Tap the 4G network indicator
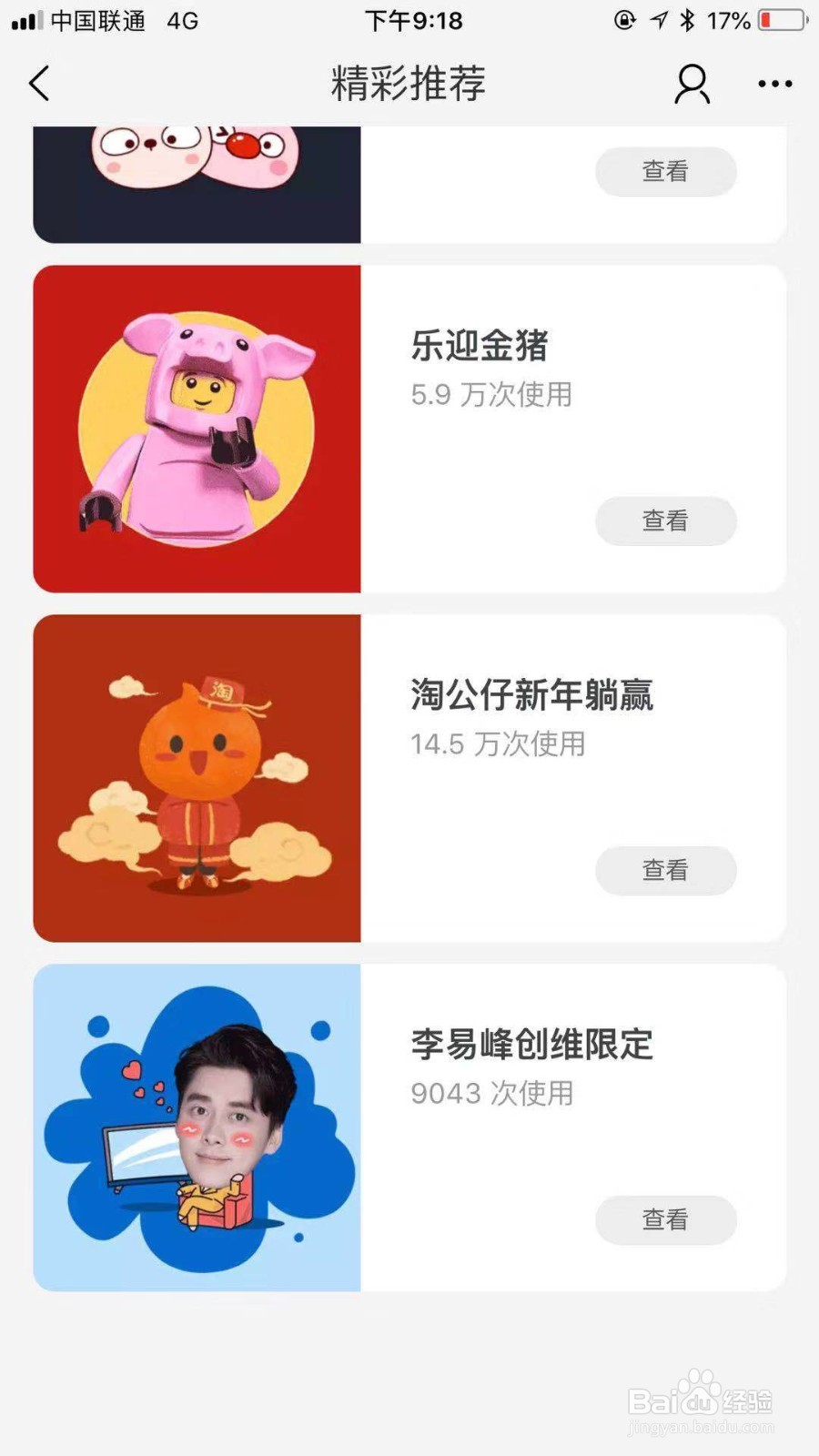819x1456 pixels. coord(180,20)
